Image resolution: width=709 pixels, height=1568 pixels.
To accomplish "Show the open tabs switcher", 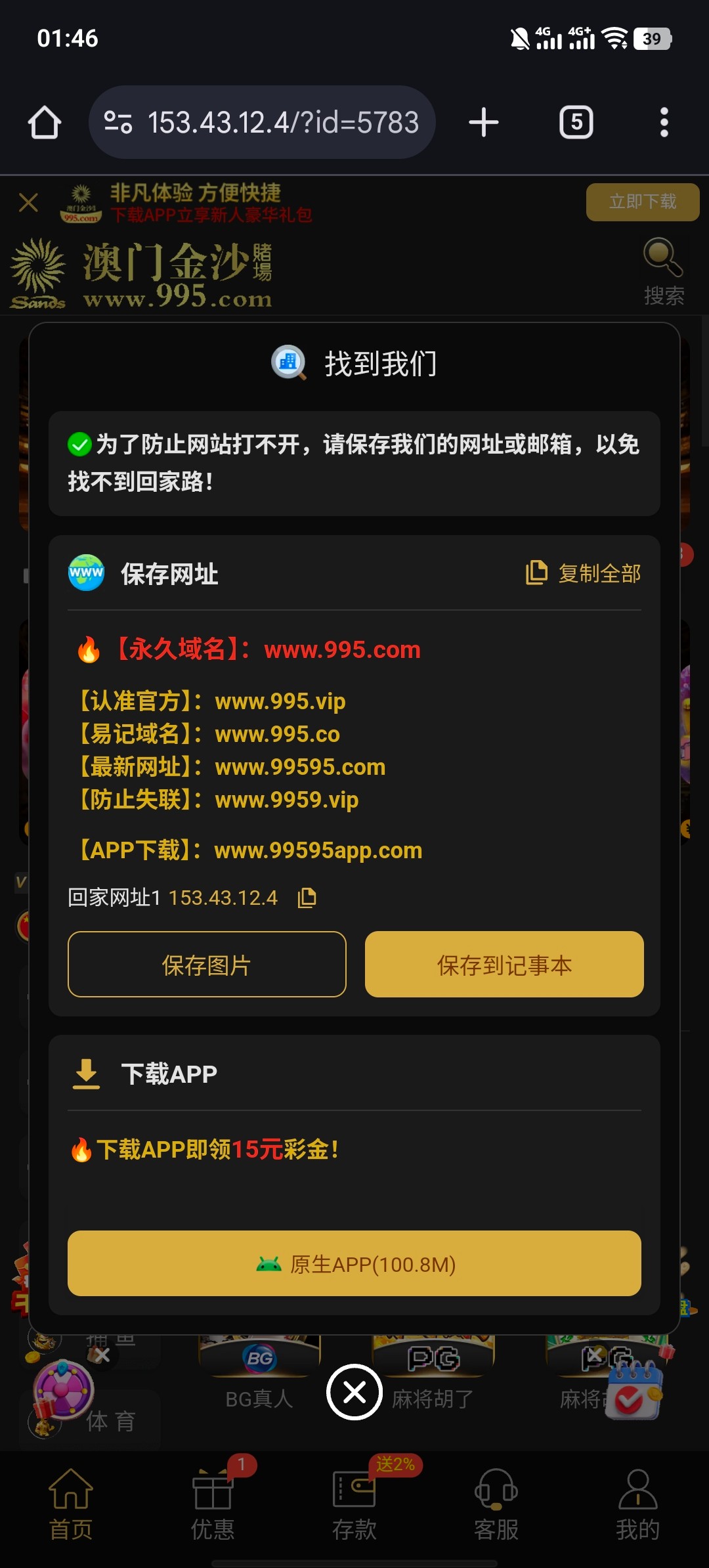I will (x=576, y=123).
